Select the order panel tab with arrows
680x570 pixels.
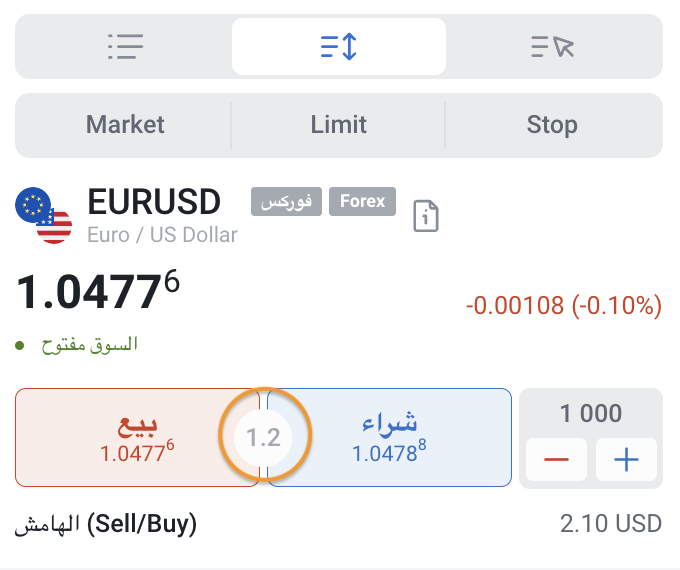coord(338,46)
